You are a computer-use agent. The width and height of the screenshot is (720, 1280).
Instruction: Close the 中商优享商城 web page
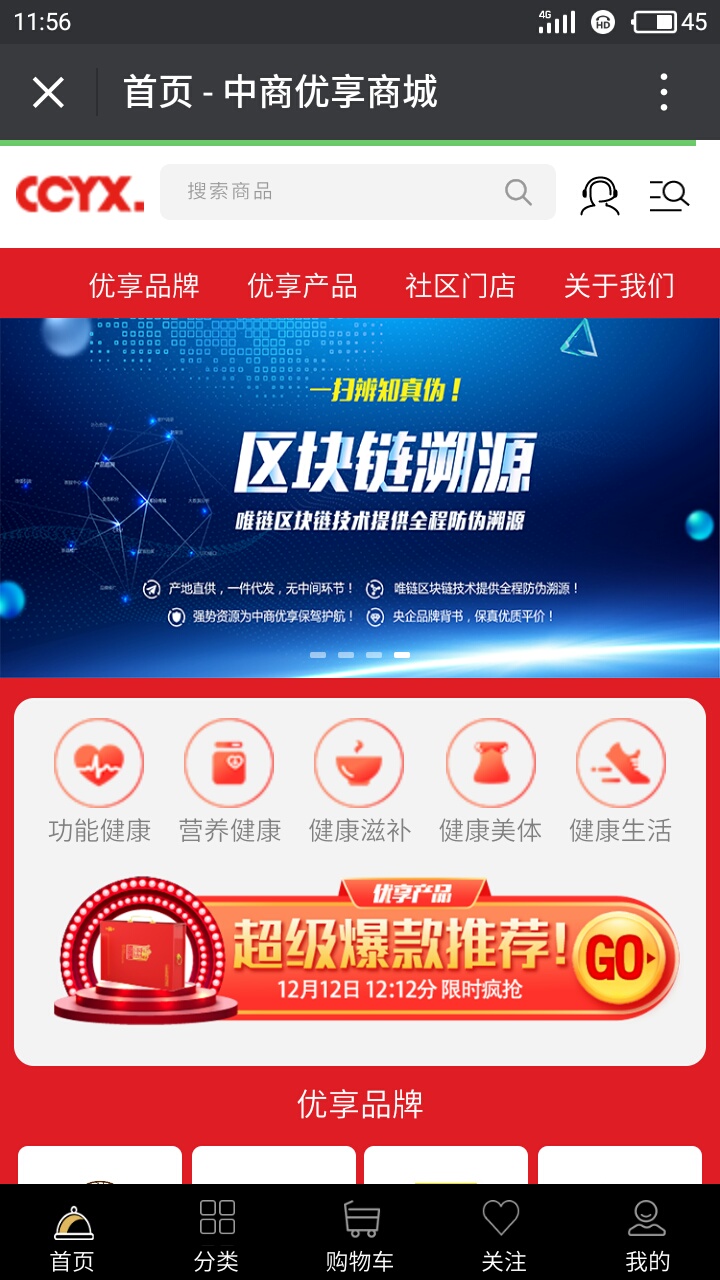[x=48, y=93]
